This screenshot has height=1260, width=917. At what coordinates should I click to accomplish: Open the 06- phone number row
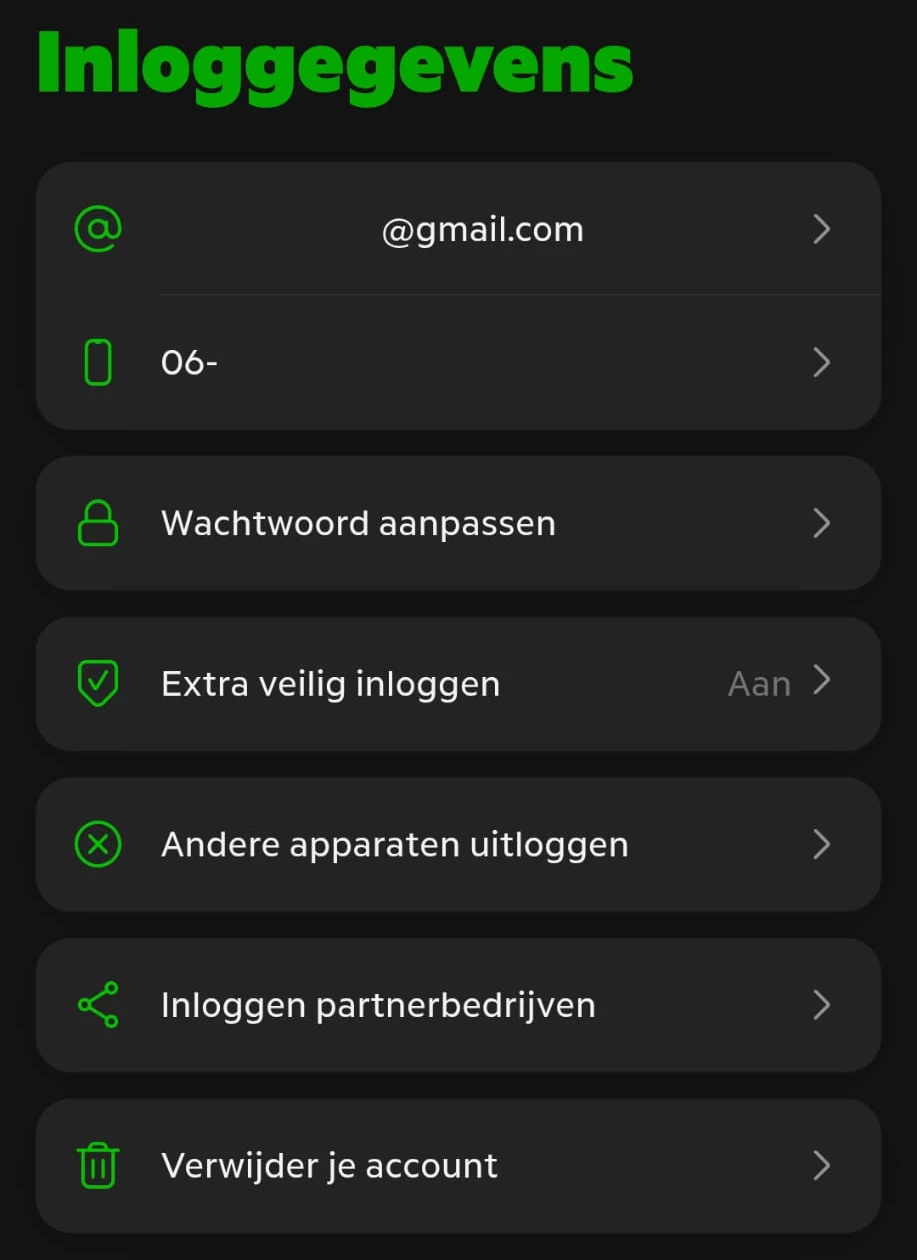(458, 363)
